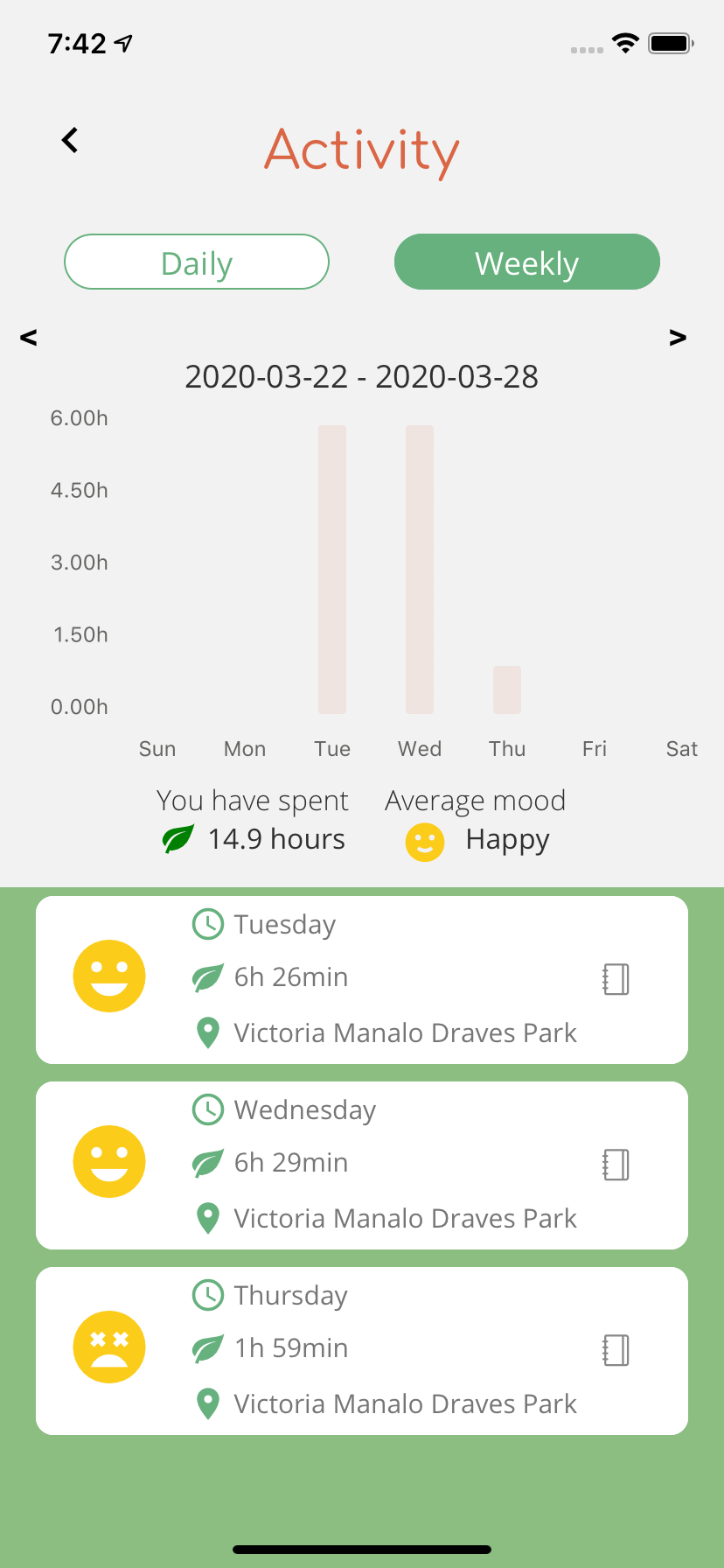The width and height of the screenshot is (724, 1568).
Task: Select the Weekly view
Action: coord(527,262)
